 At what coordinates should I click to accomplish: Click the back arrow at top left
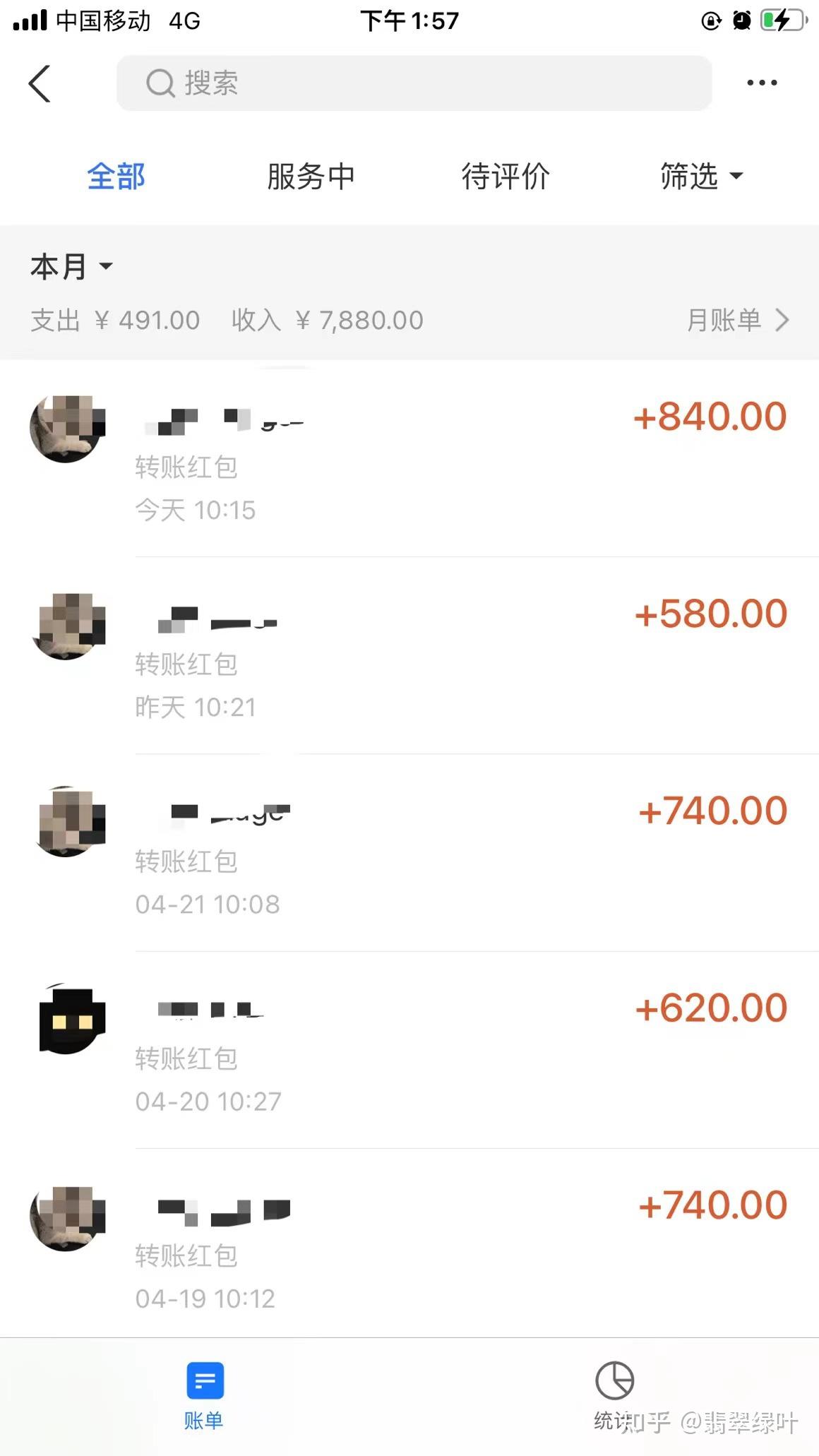pyautogui.click(x=40, y=83)
